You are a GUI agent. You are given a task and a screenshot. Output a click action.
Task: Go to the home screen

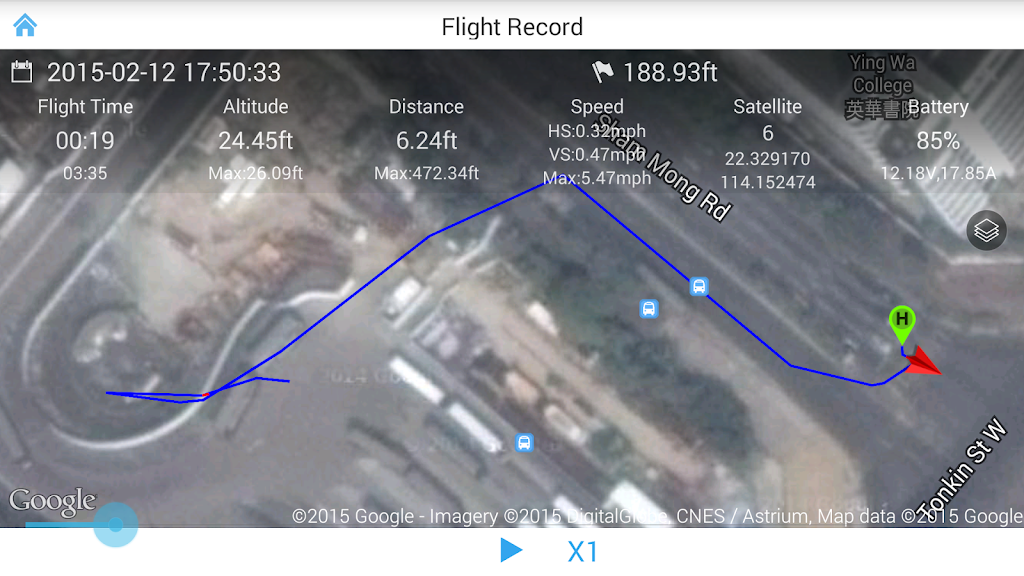pos(24,25)
